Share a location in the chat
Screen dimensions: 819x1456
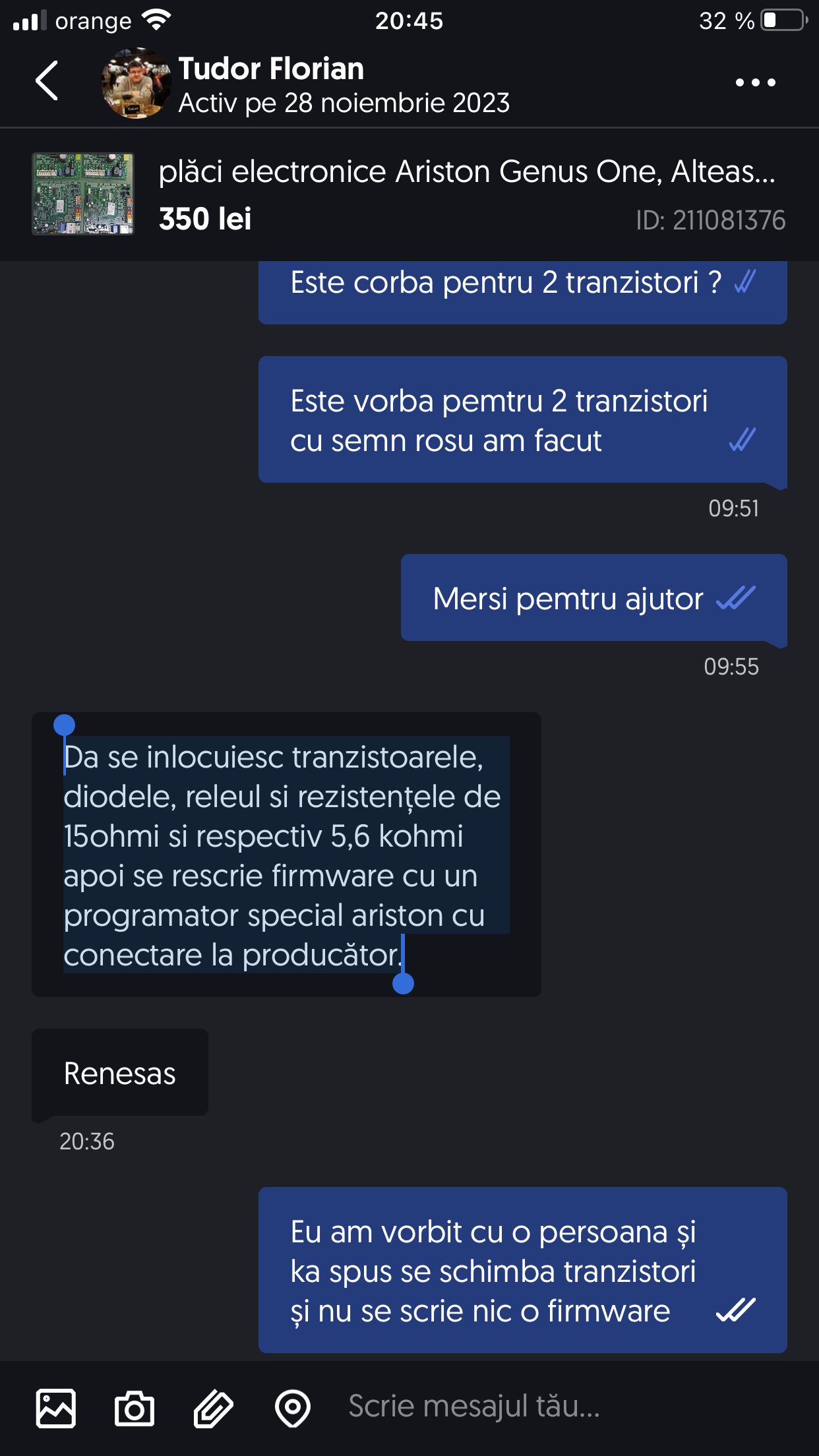[x=292, y=1408]
